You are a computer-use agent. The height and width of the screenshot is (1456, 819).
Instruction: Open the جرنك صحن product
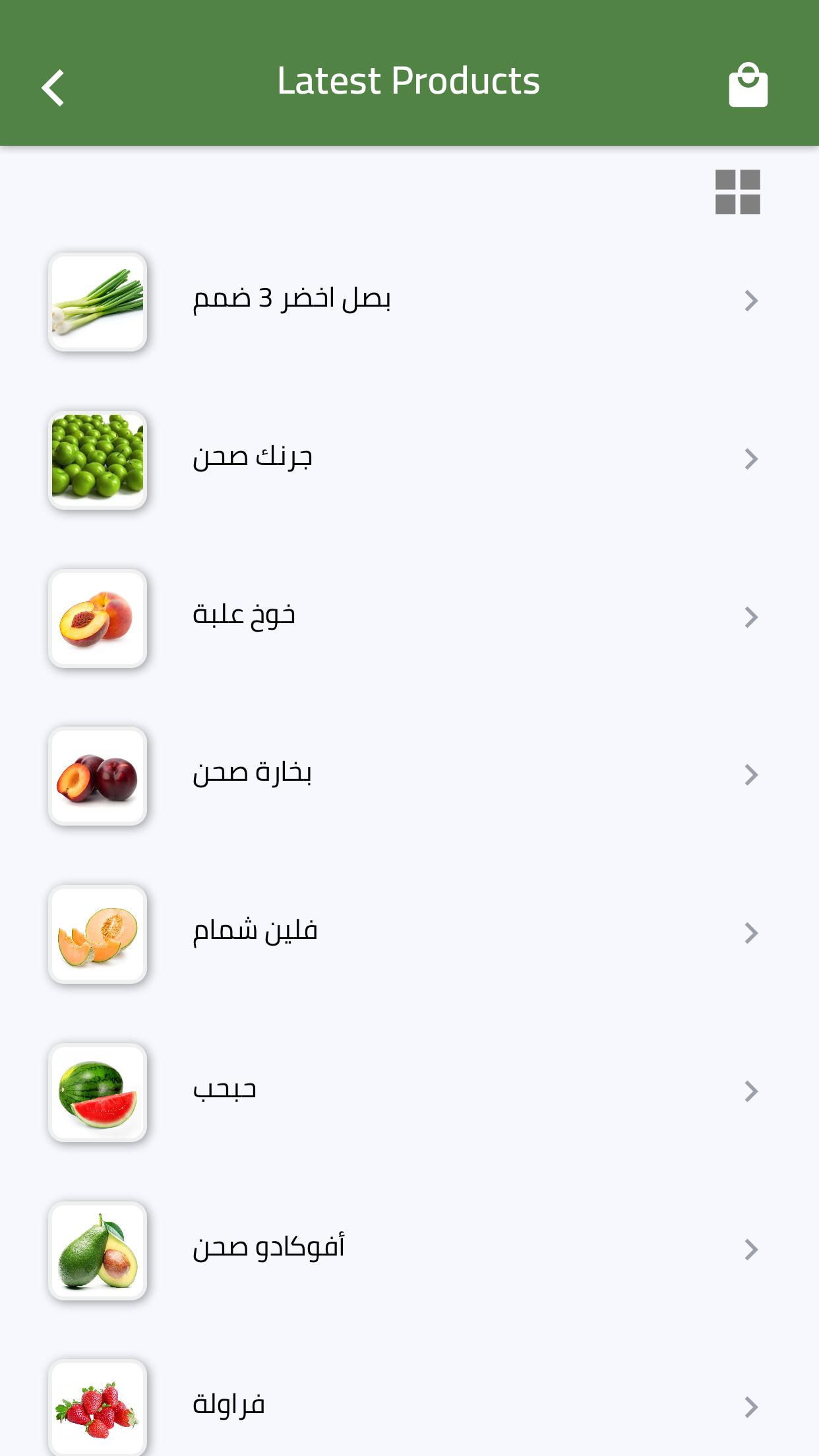click(409, 460)
